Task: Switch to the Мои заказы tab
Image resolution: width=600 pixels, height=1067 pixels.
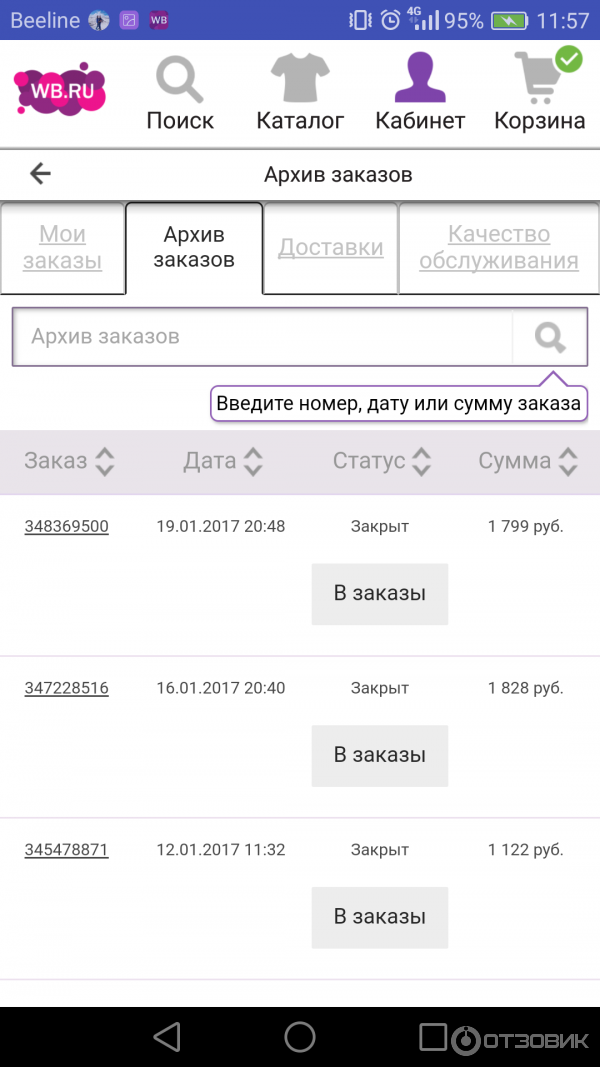Action: [x=63, y=247]
